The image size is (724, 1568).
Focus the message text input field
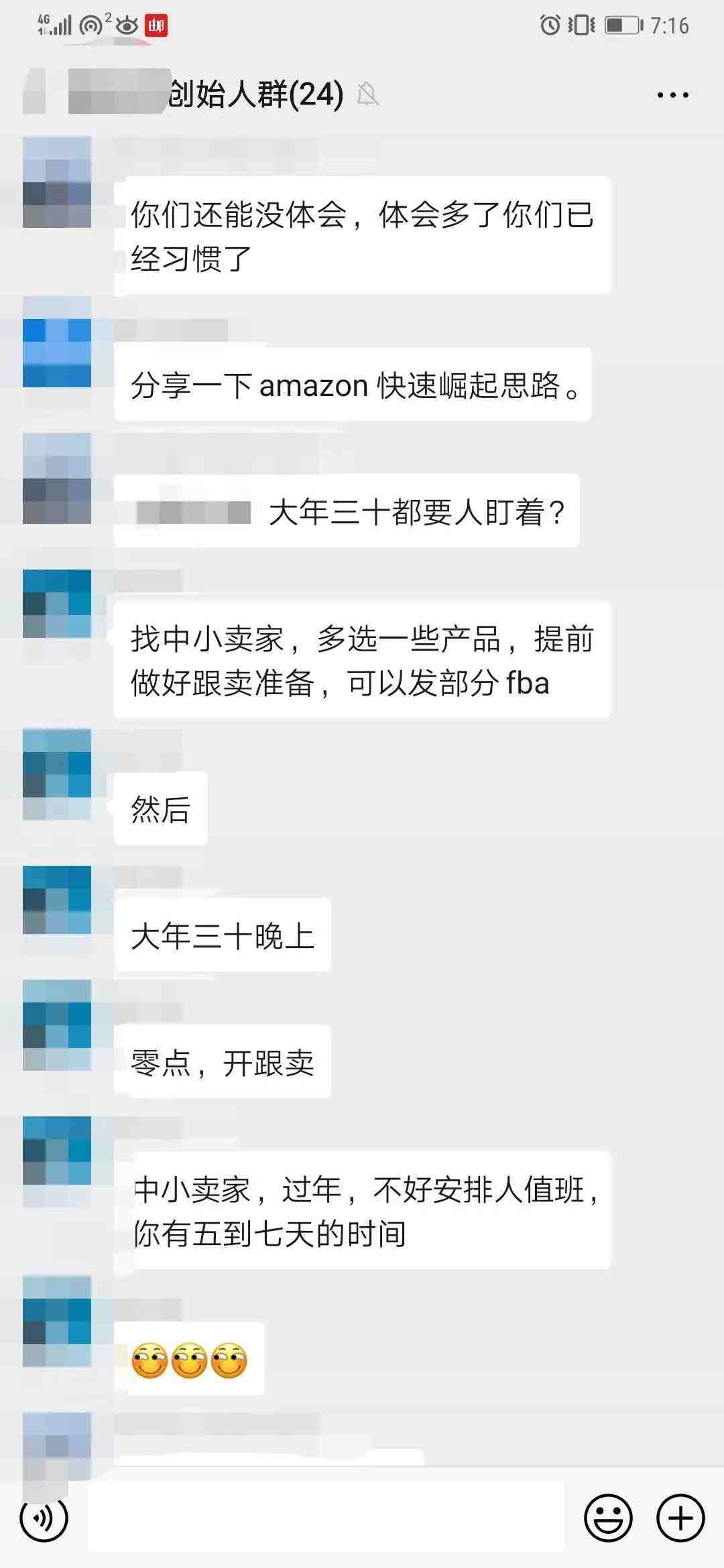tap(326, 1518)
